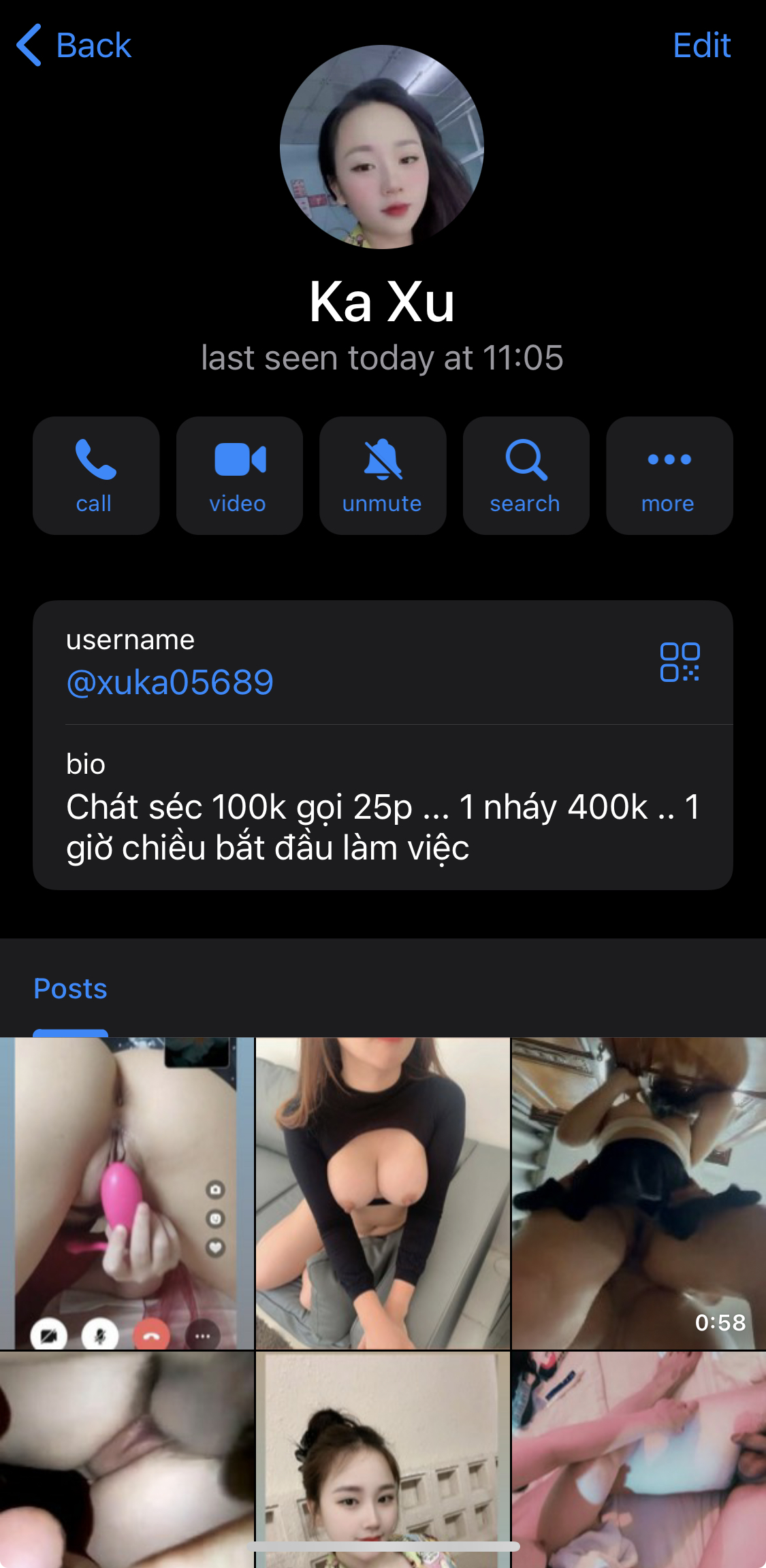Start a video call
Viewport: 766px width, 1568px height.
point(239,476)
